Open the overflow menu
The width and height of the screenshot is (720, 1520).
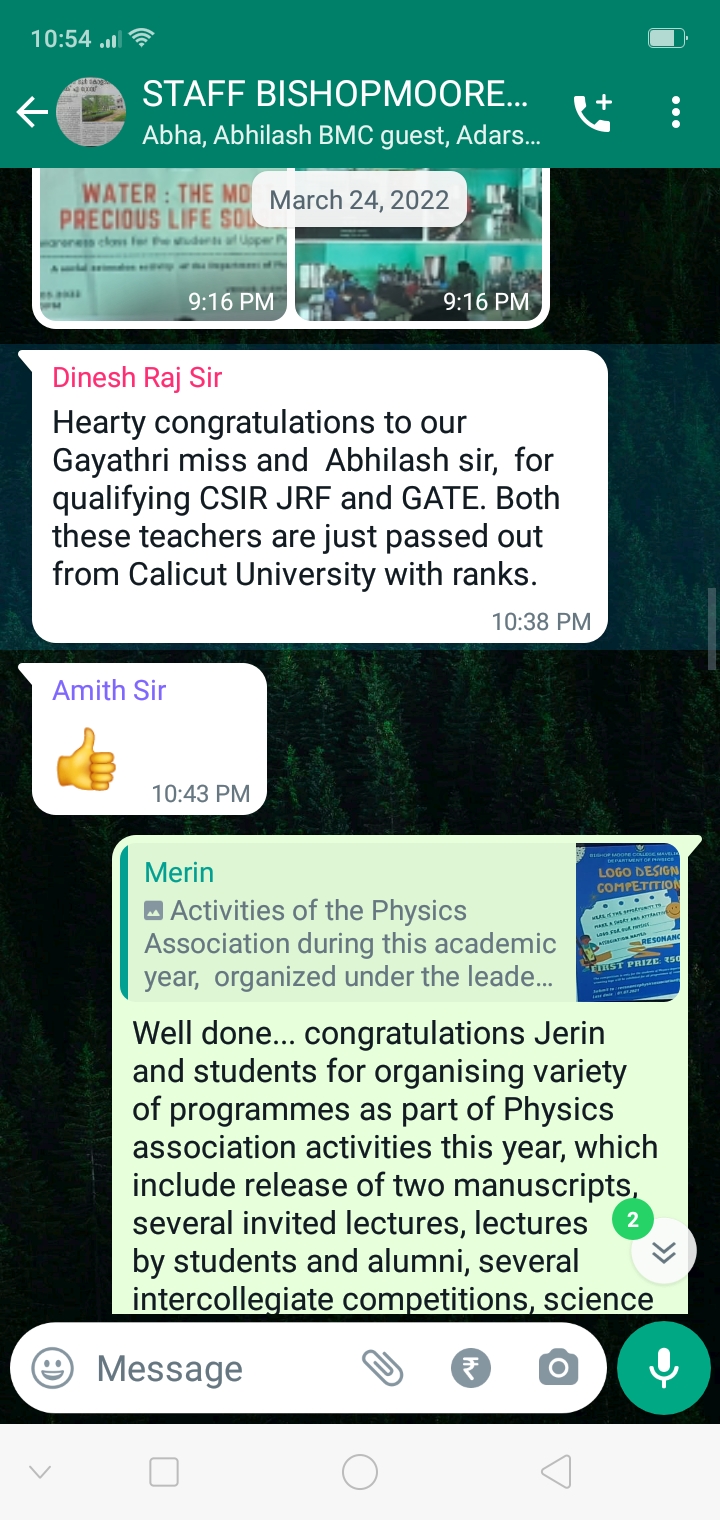coord(676,113)
